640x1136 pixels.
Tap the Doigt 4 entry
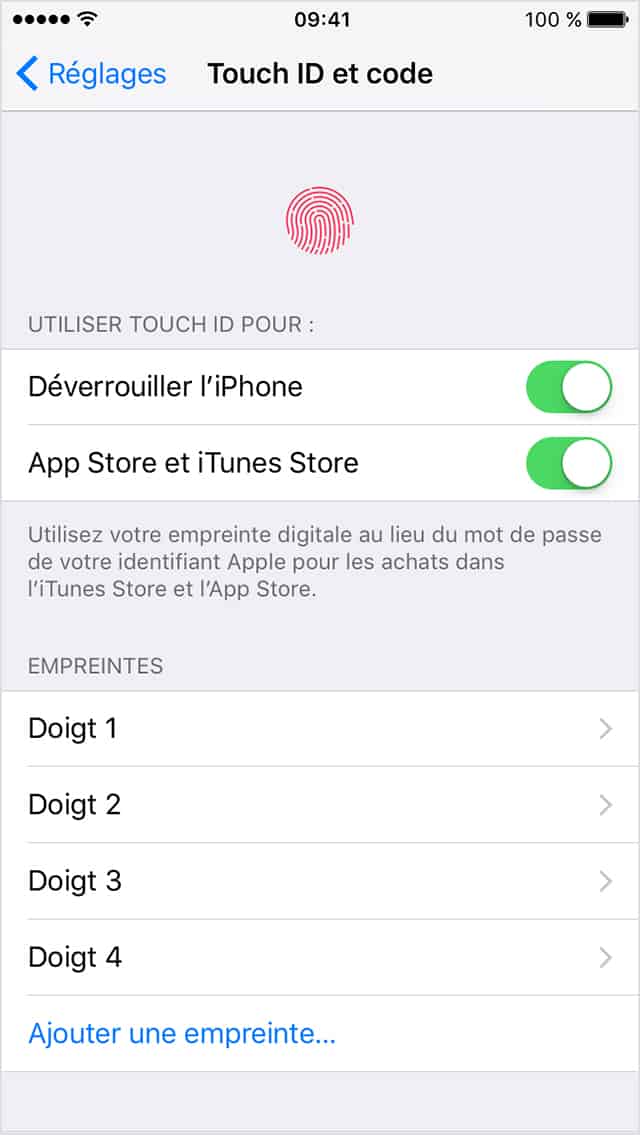pos(320,957)
